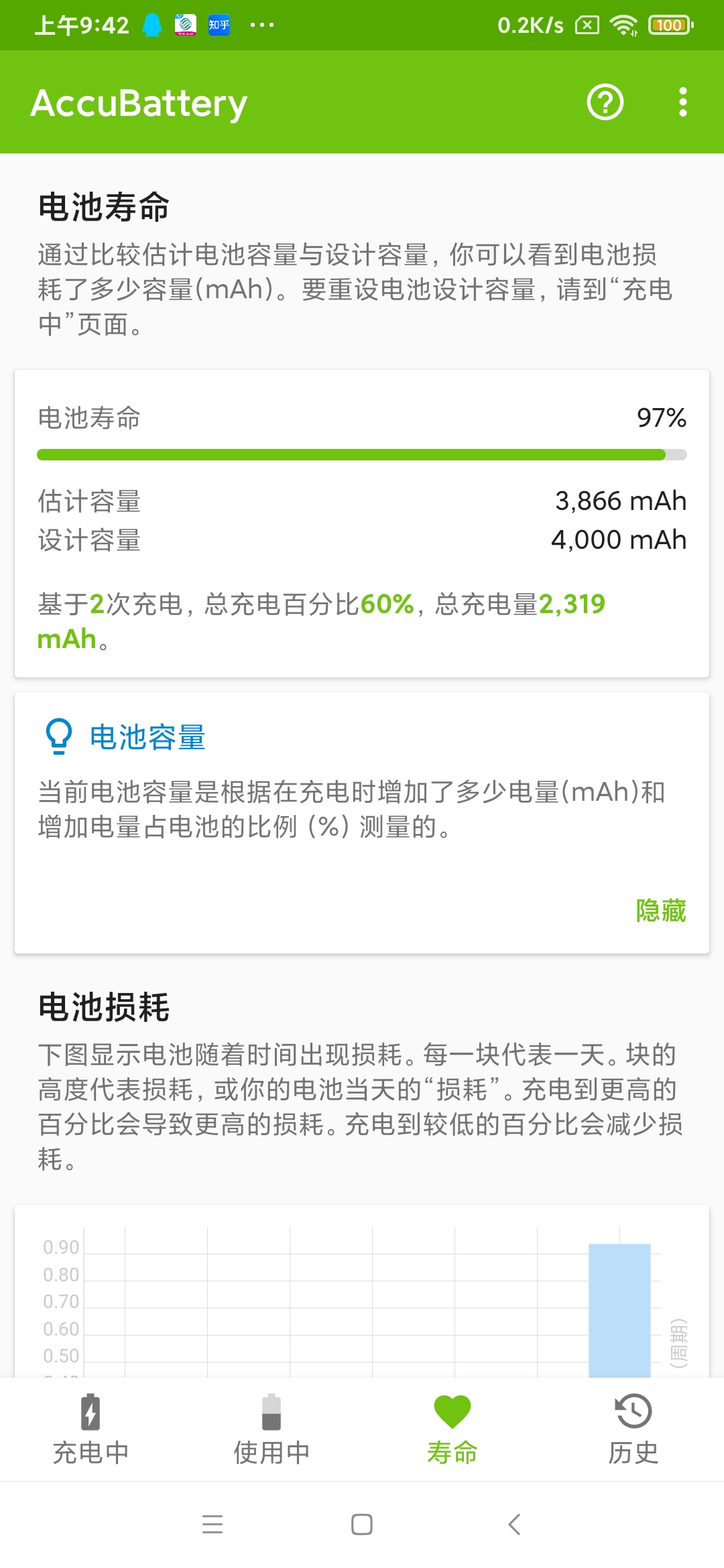Tap the system back button

(x=514, y=1524)
